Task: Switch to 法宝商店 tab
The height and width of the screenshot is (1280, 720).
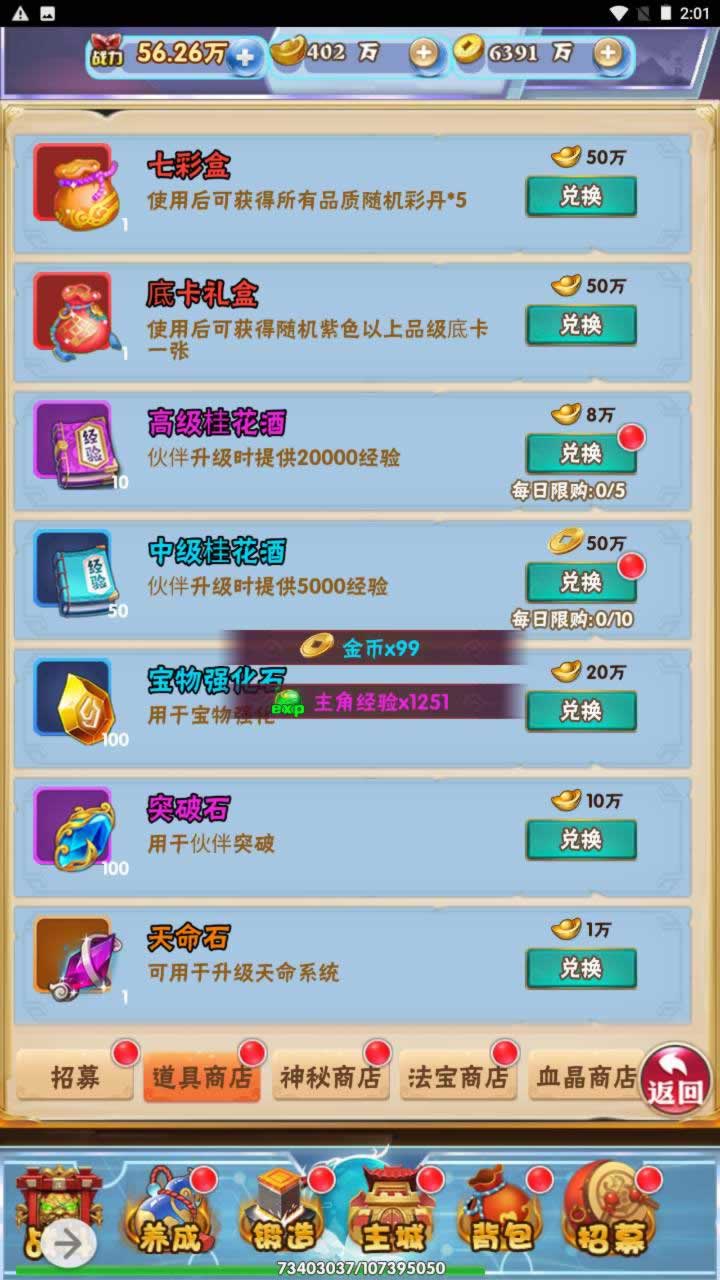Action: (458, 1077)
